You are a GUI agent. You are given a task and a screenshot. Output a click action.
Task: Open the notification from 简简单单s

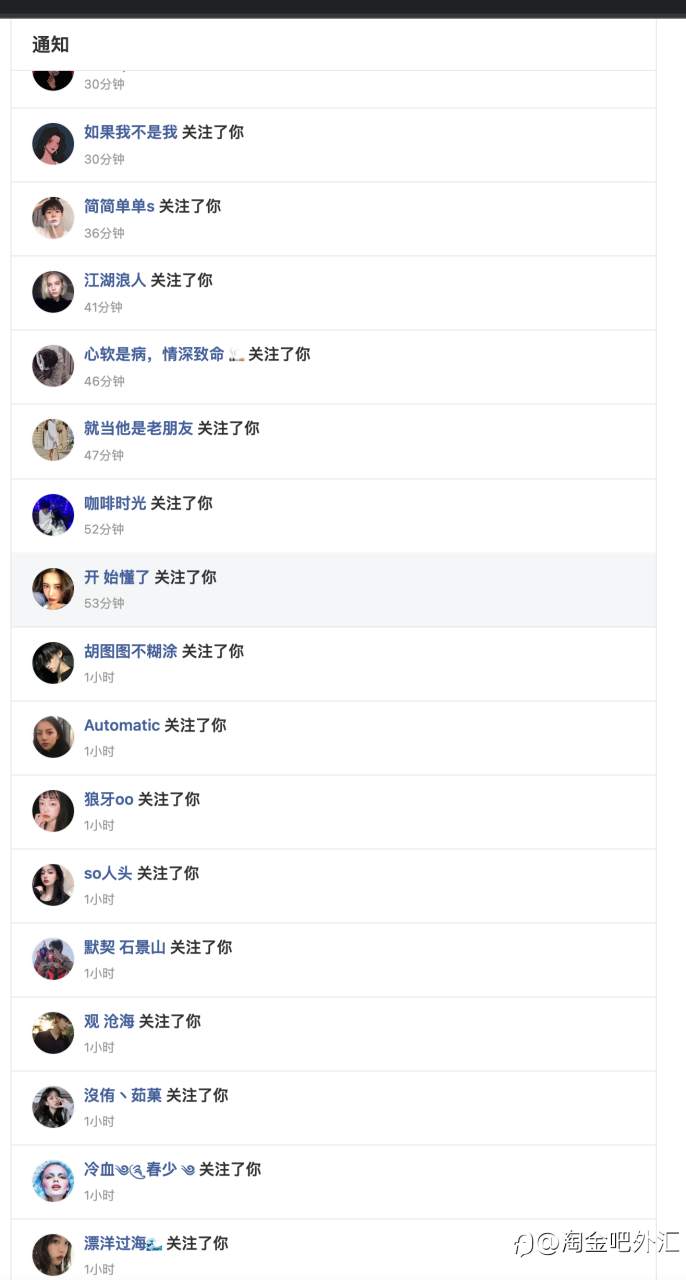(x=333, y=219)
